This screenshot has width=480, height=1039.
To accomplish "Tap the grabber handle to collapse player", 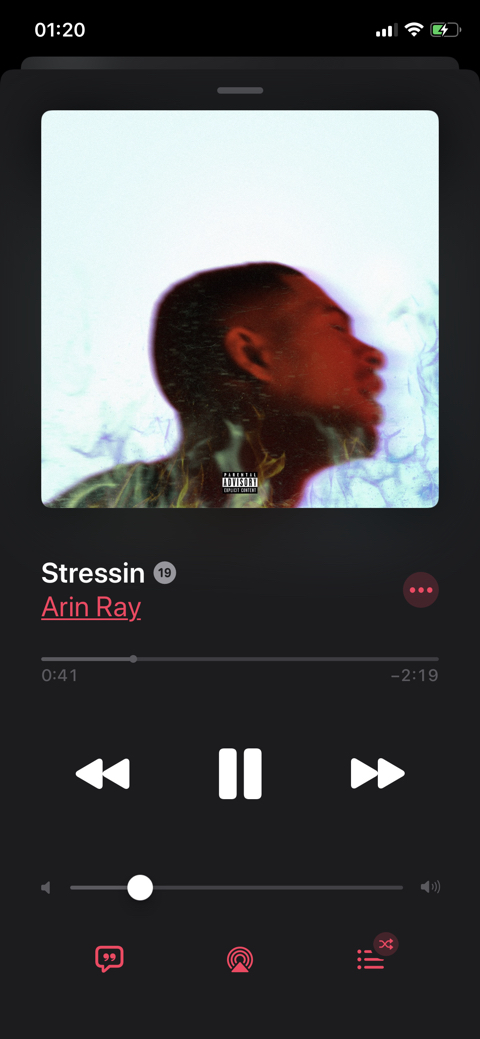I will coord(240,90).
